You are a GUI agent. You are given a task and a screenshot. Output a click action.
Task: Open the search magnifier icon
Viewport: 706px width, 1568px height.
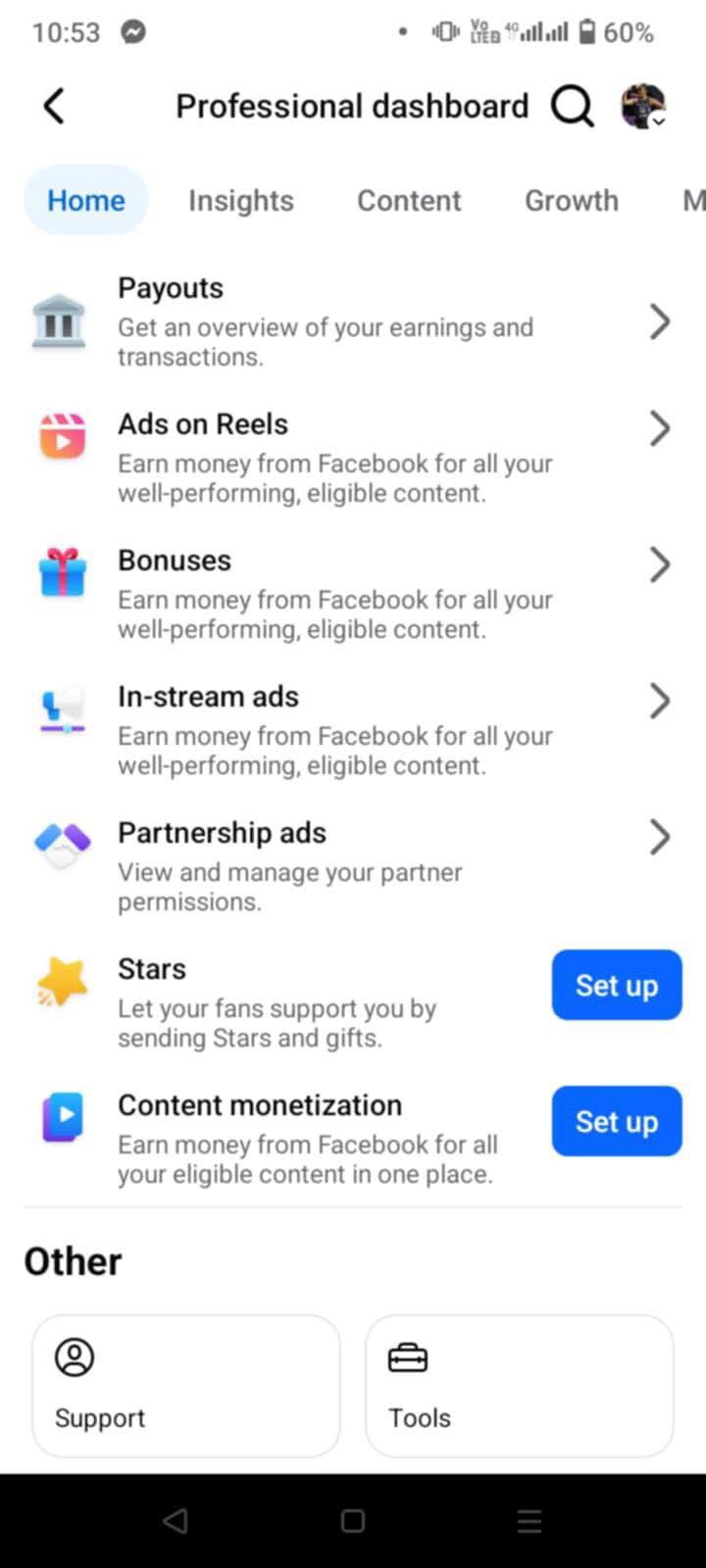pos(573,106)
